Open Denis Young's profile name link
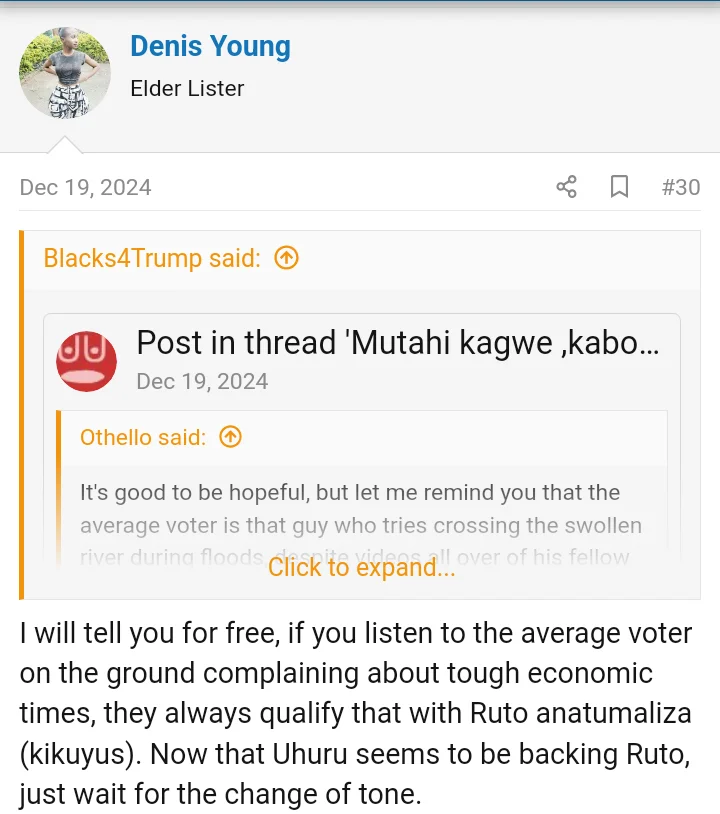 (210, 47)
